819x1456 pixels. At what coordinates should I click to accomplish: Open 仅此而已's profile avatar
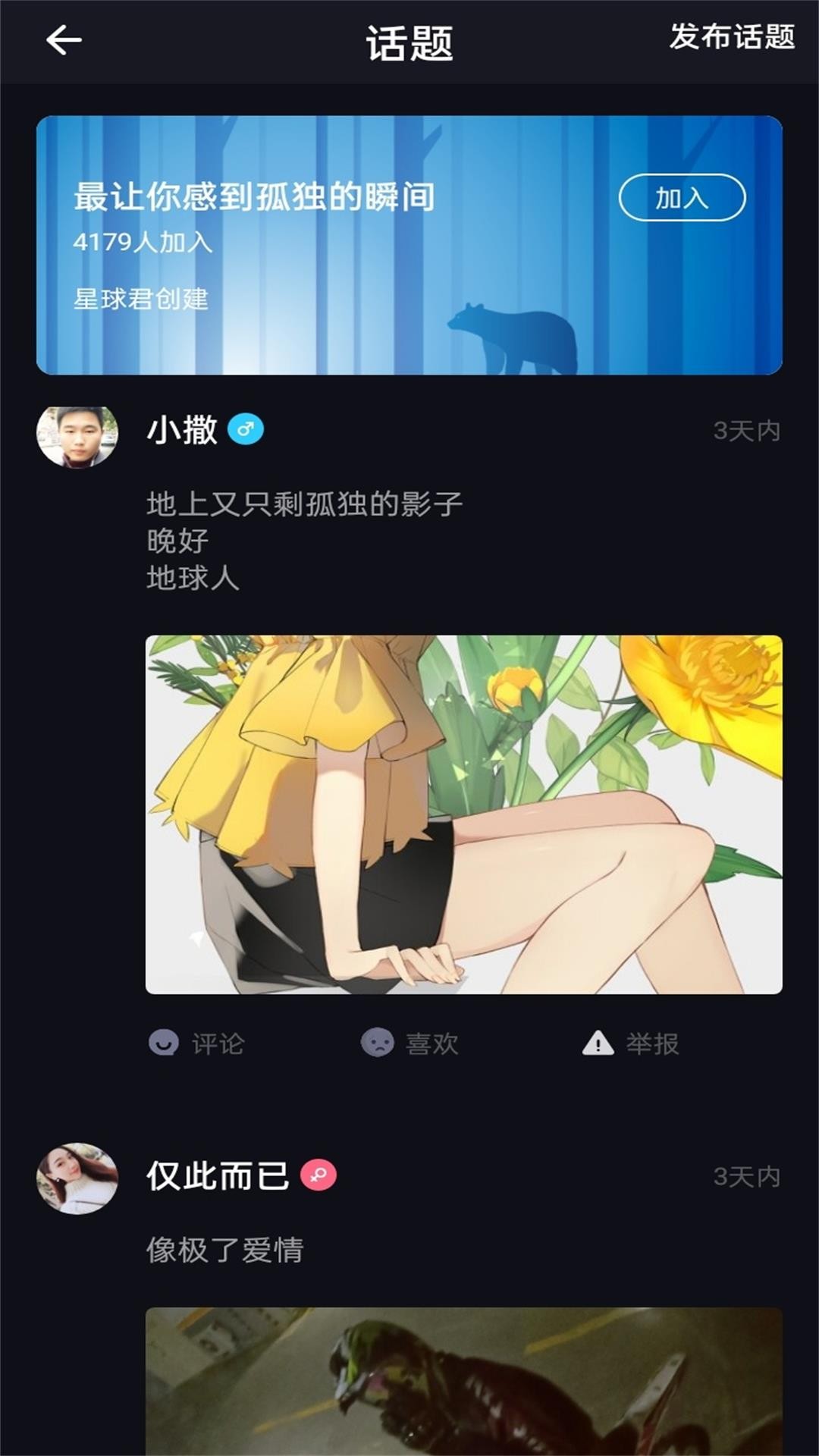[x=77, y=1178]
